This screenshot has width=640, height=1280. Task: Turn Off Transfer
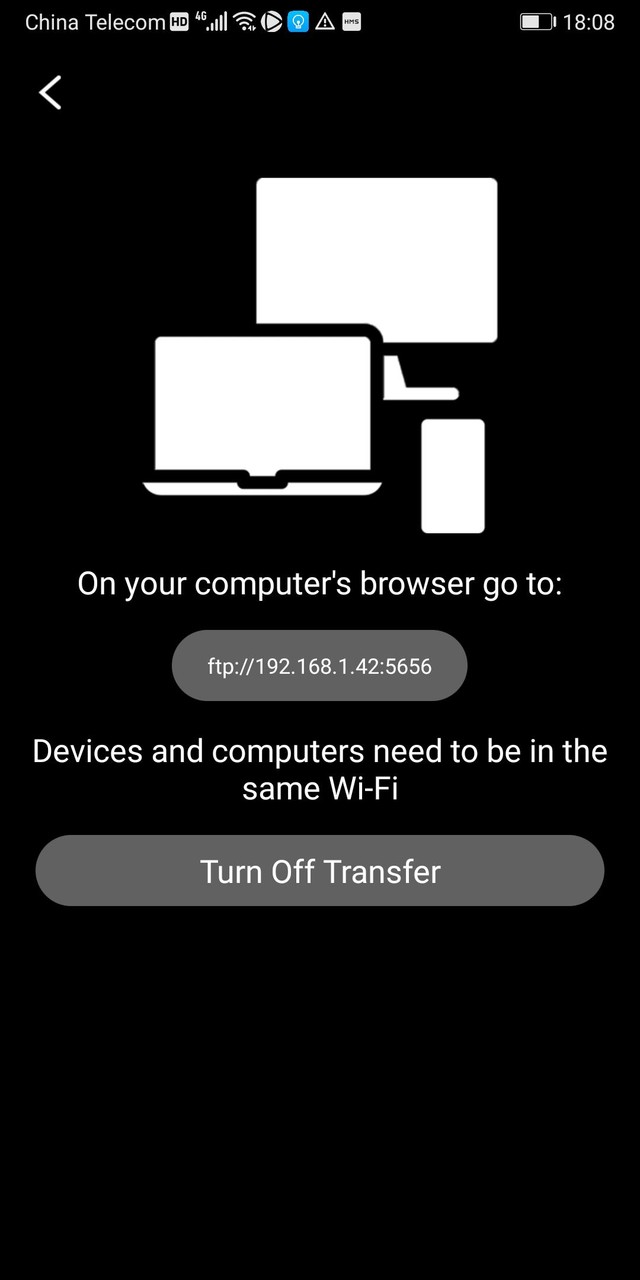tap(320, 871)
